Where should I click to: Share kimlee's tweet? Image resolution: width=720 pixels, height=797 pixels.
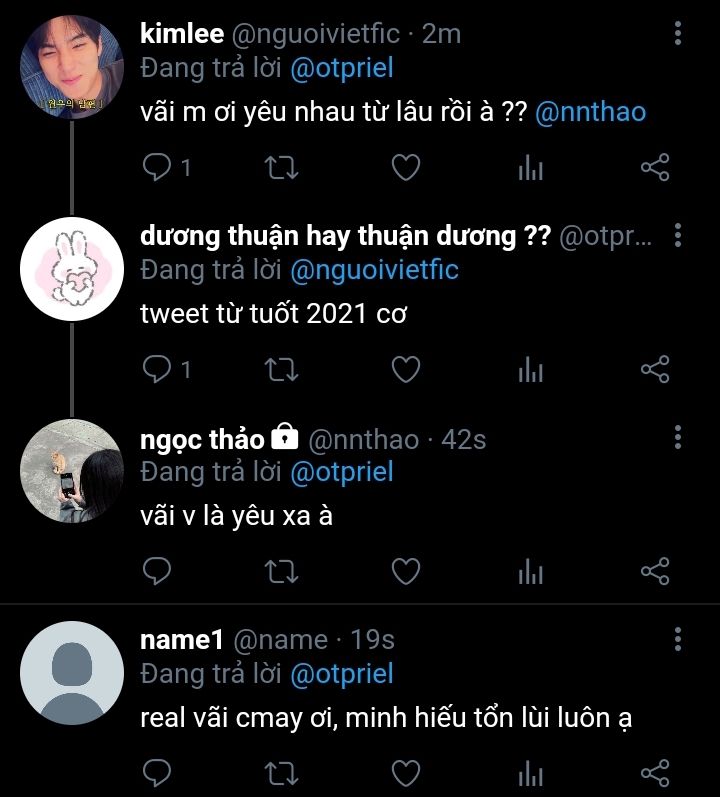[x=654, y=168]
